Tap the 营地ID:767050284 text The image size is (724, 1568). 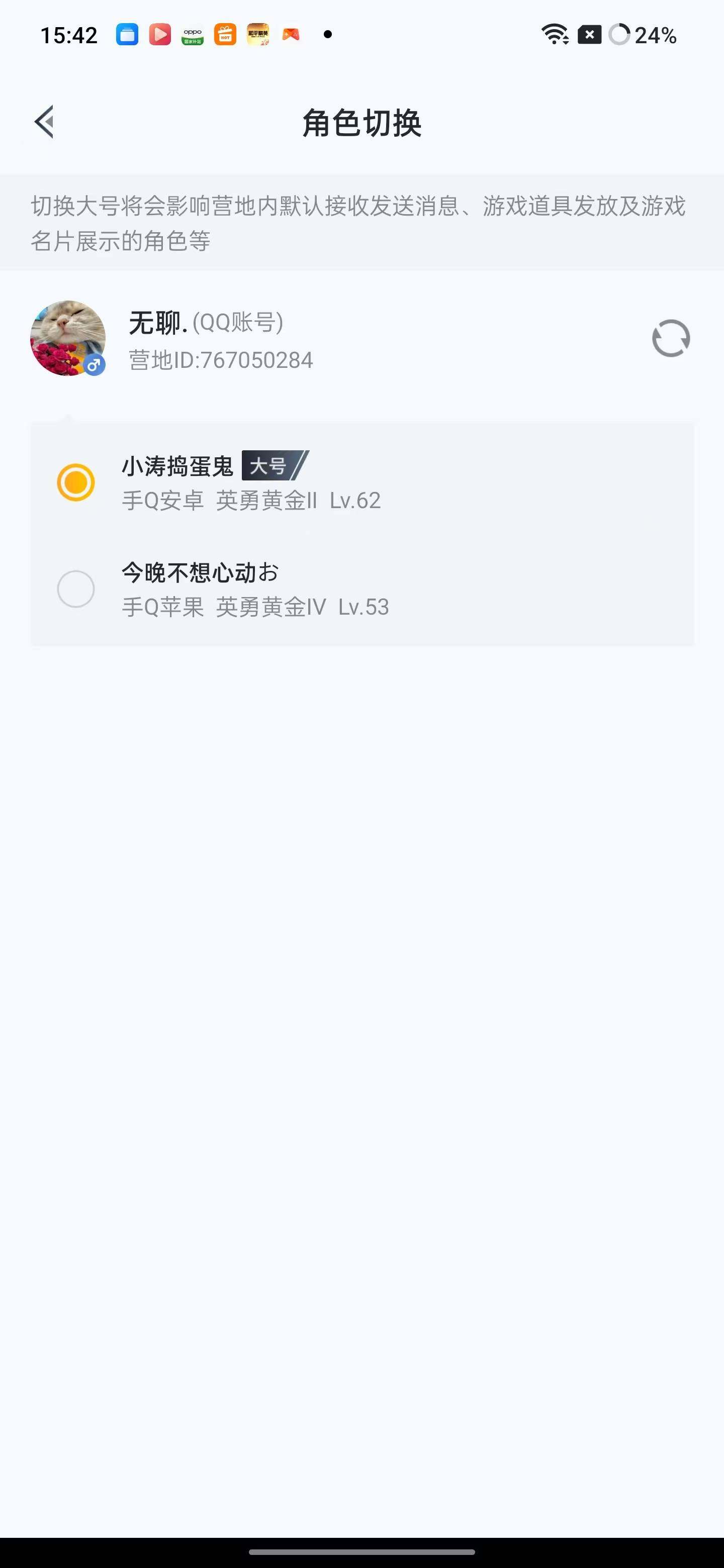[x=220, y=360]
